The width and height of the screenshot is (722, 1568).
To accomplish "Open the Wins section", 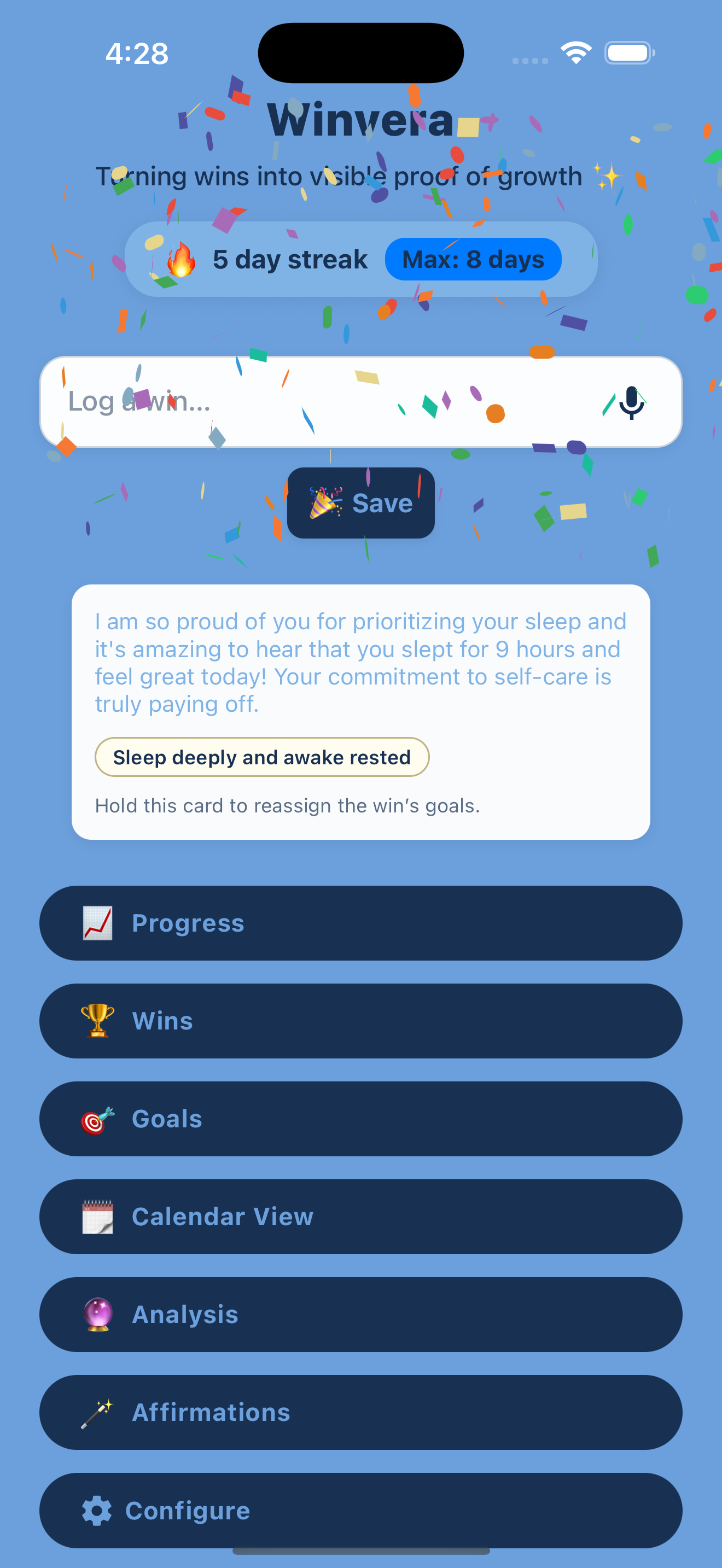I will coord(361,1021).
